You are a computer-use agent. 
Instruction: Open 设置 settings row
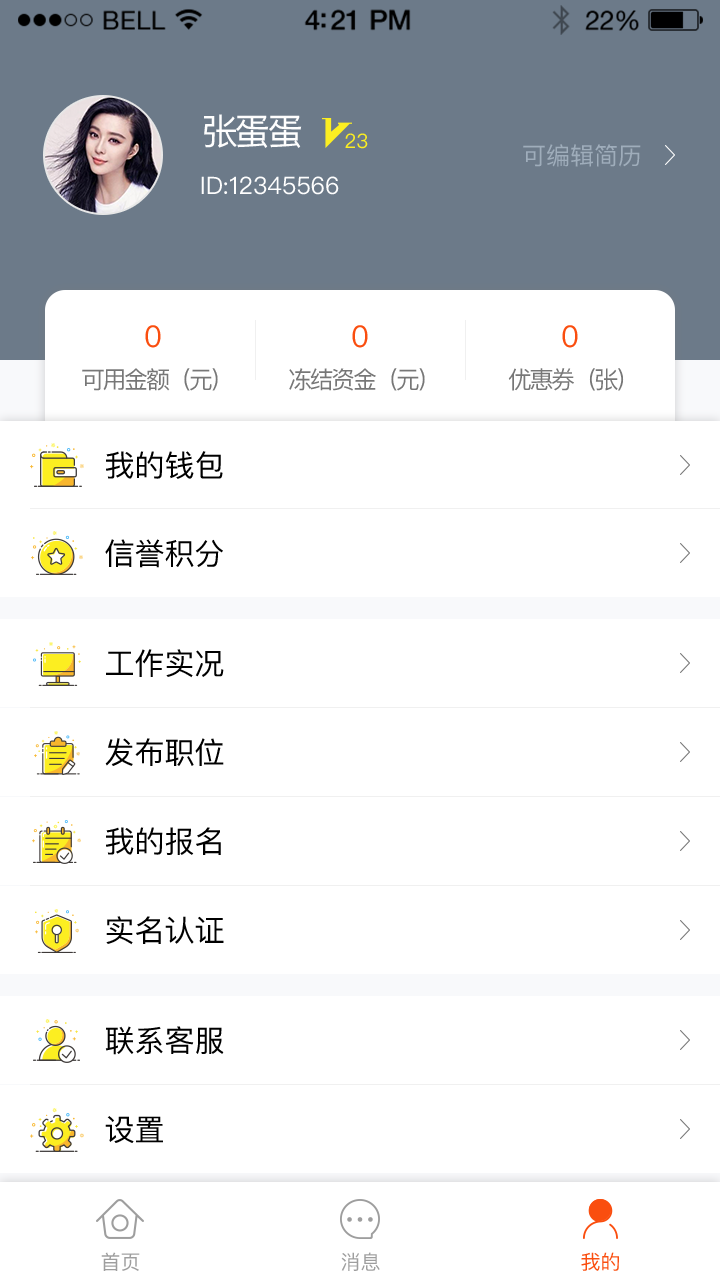360,1130
